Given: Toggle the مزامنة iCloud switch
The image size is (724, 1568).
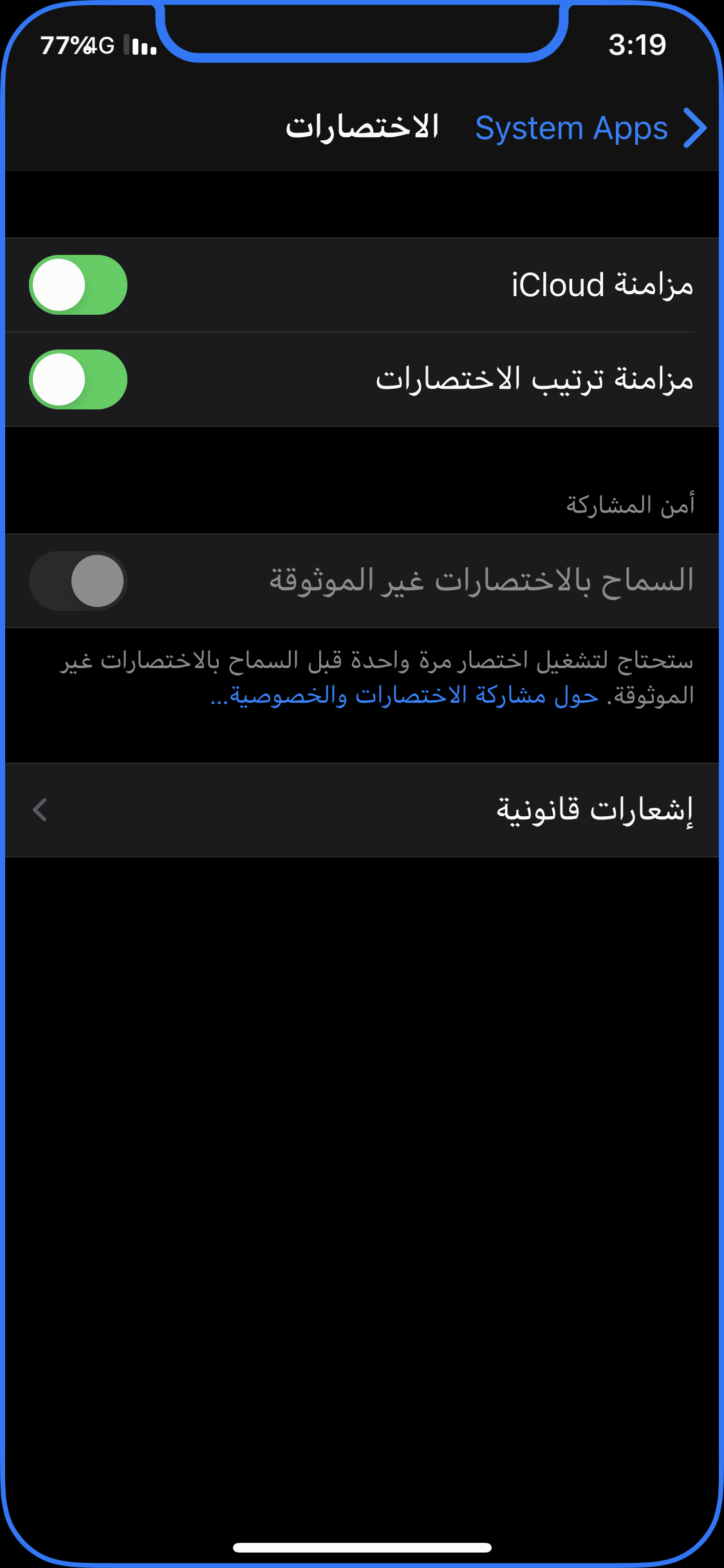Looking at the screenshot, I should [x=78, y=285].
